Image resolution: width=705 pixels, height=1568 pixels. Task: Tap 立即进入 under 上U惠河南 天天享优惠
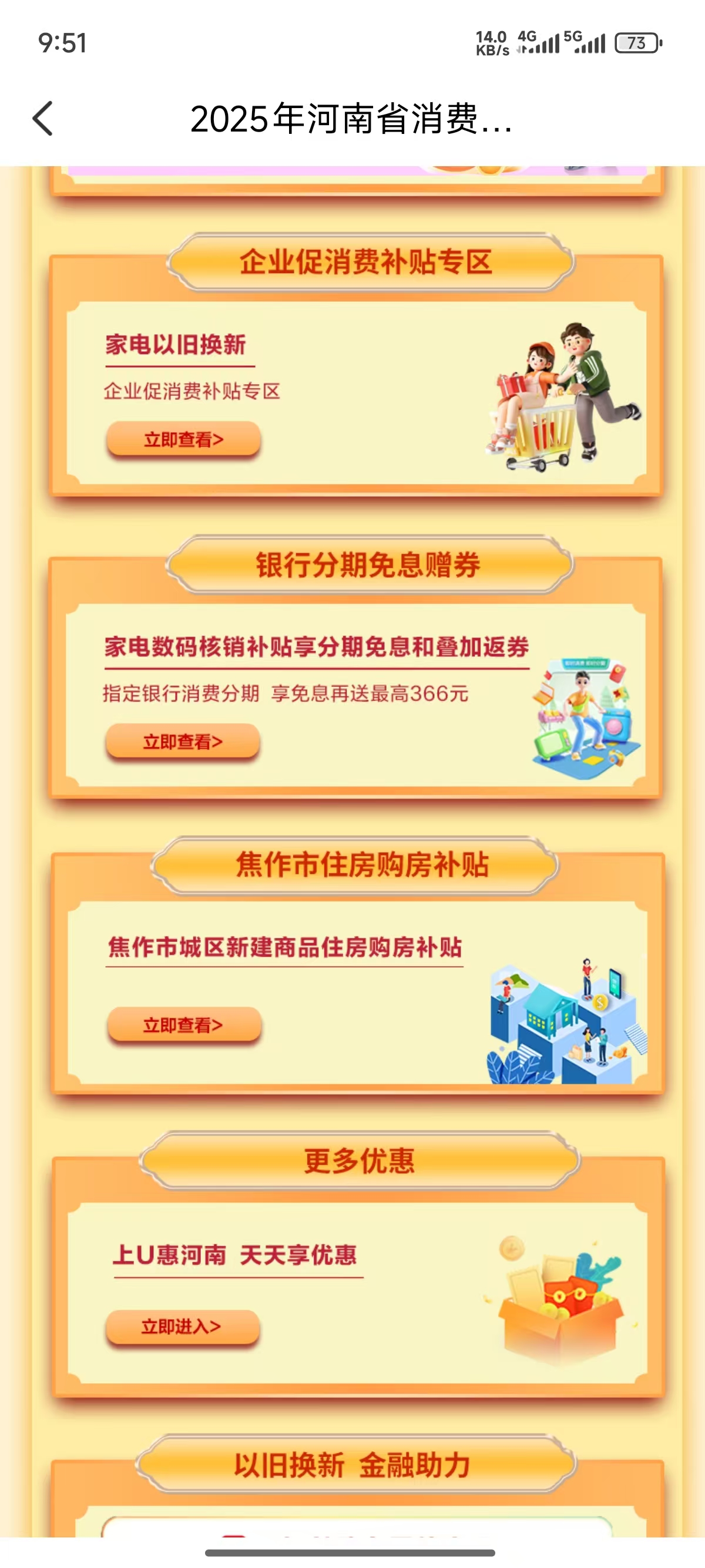click(182, 1327)
